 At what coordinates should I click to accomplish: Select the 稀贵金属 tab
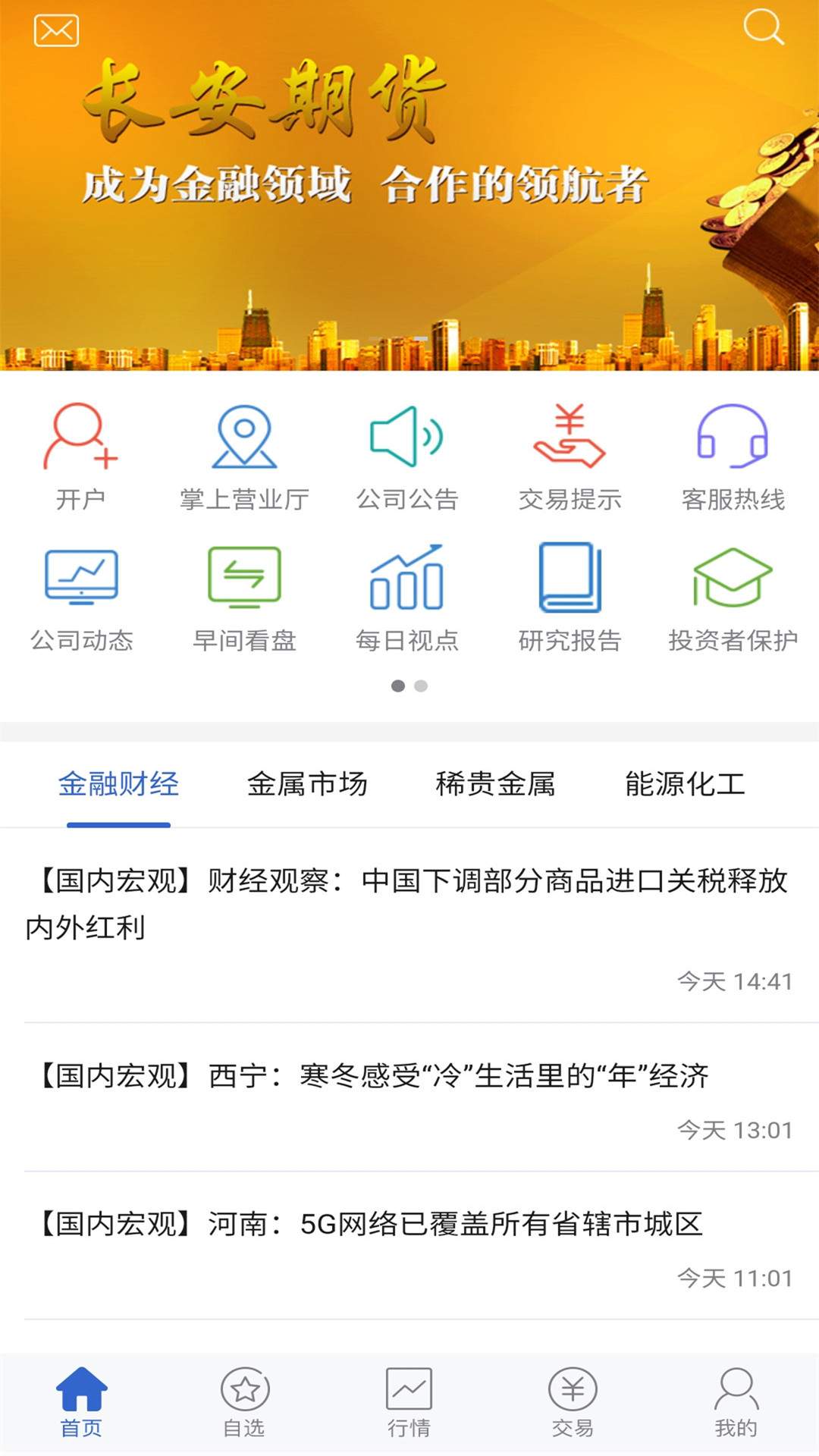coord(497,785)
